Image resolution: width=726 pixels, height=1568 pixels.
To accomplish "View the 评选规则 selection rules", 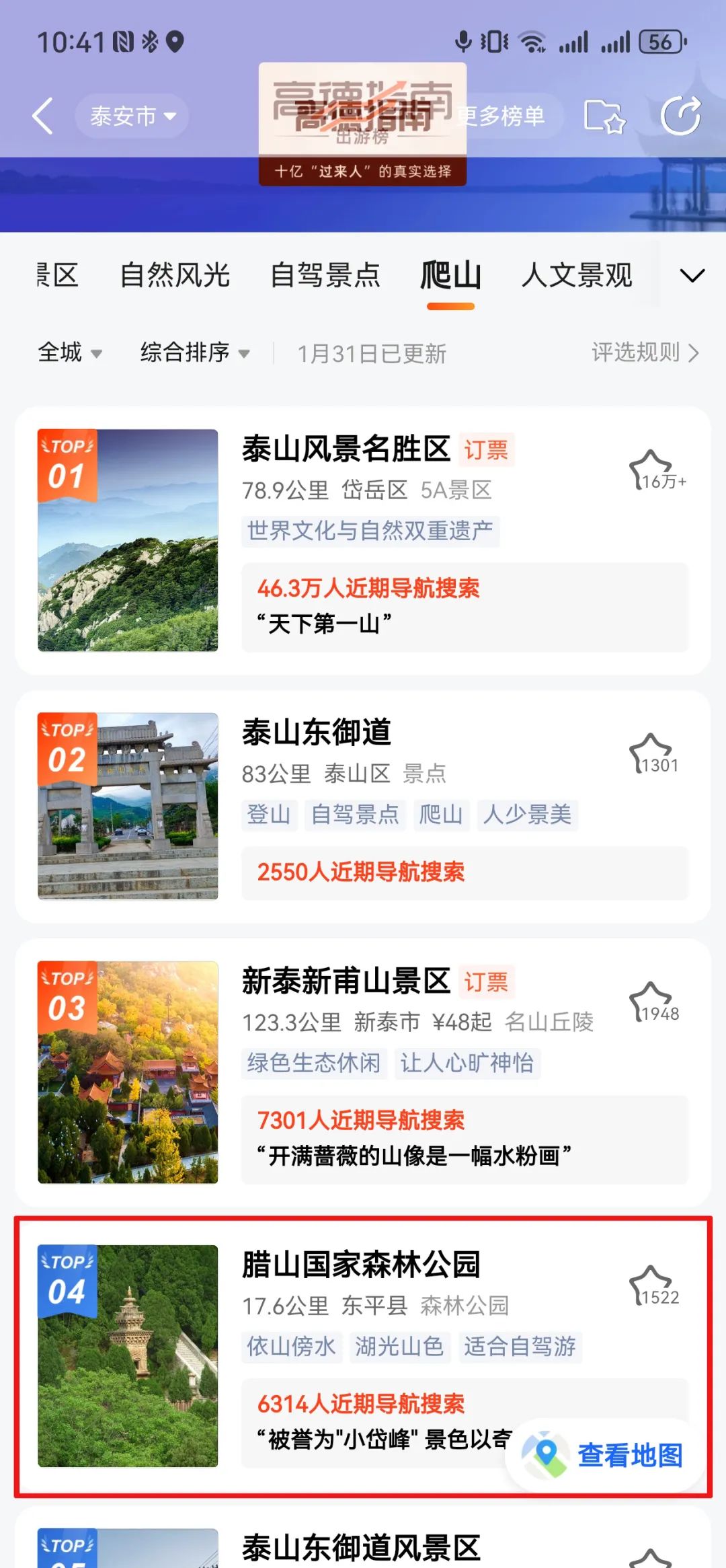I will 645,352.
